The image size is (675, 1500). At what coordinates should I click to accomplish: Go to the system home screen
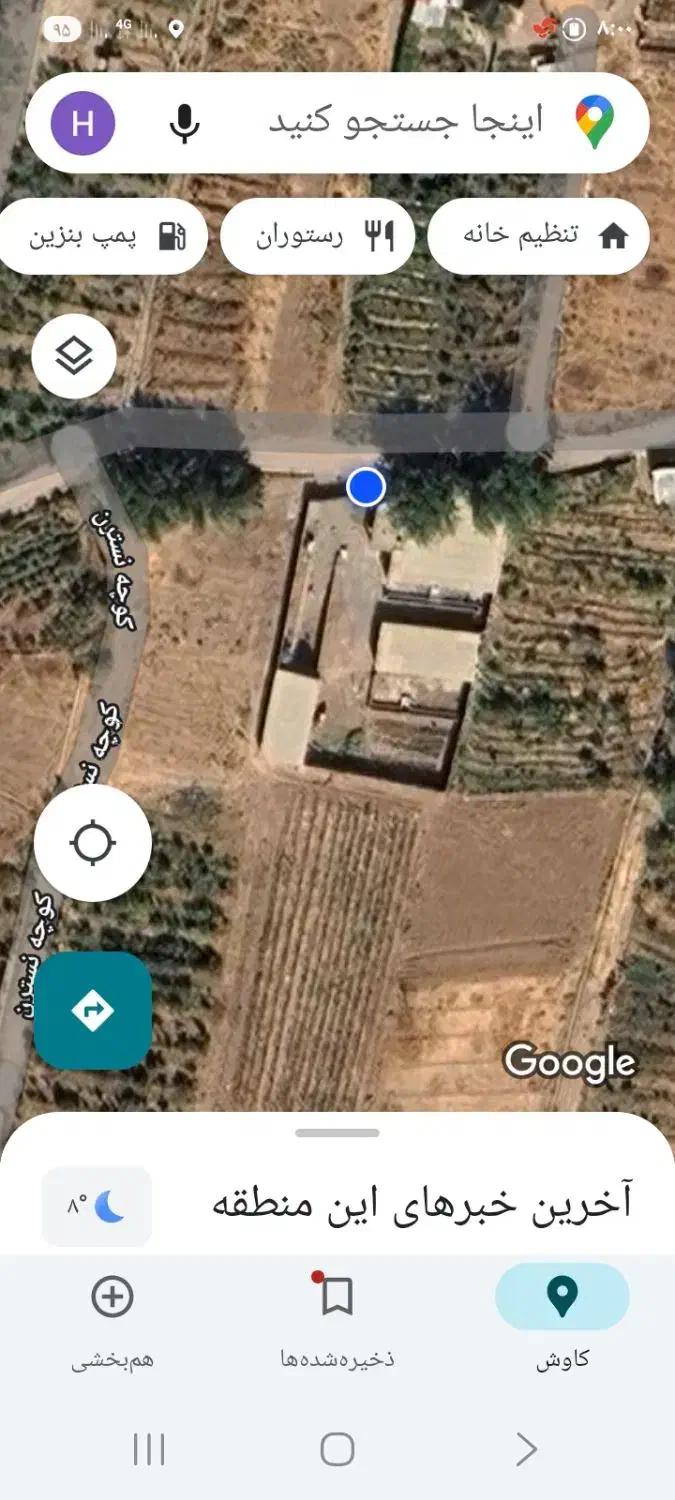coord(337,1448)
